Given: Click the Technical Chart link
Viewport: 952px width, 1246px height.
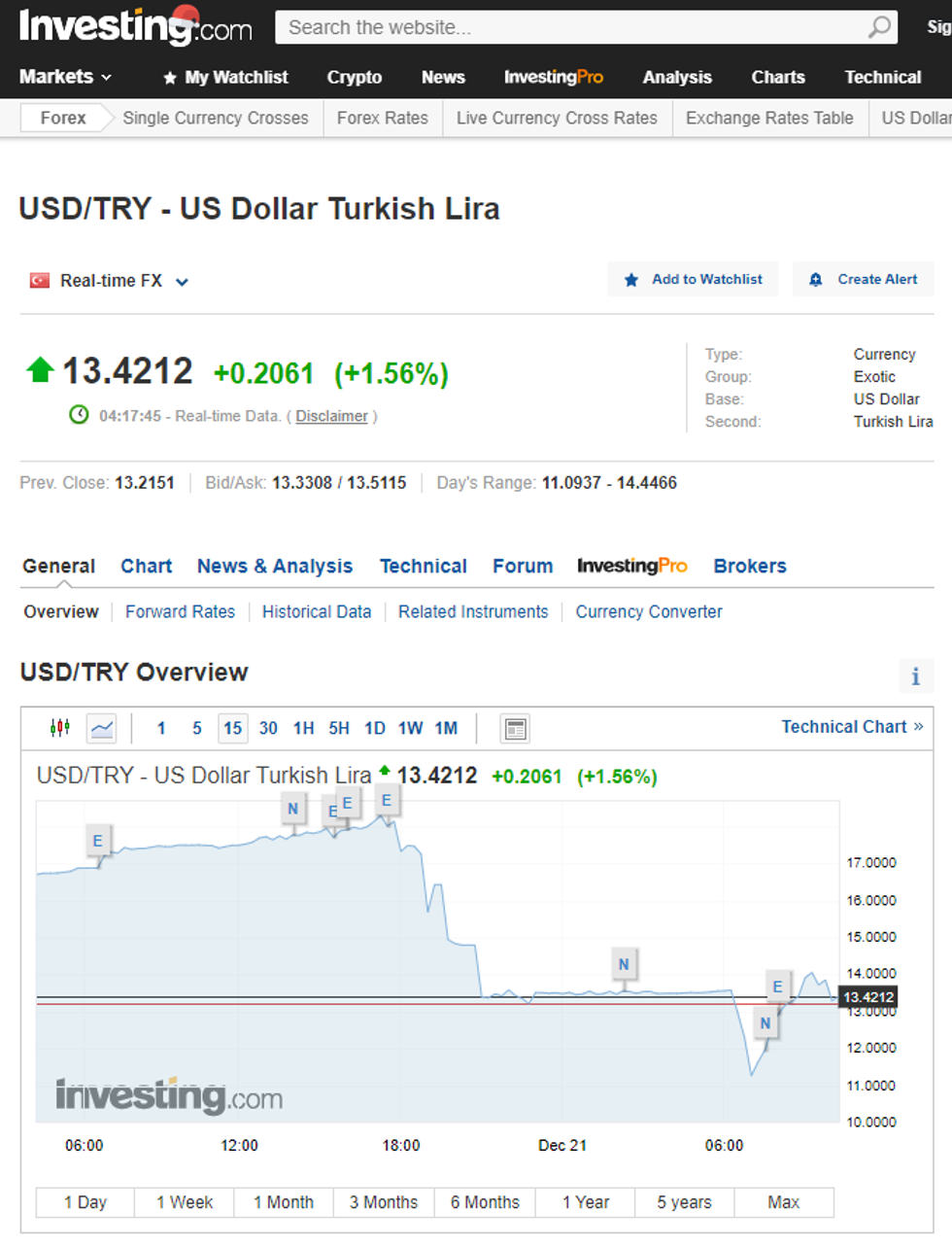Looking at the screenshot, I should [844, 726].
